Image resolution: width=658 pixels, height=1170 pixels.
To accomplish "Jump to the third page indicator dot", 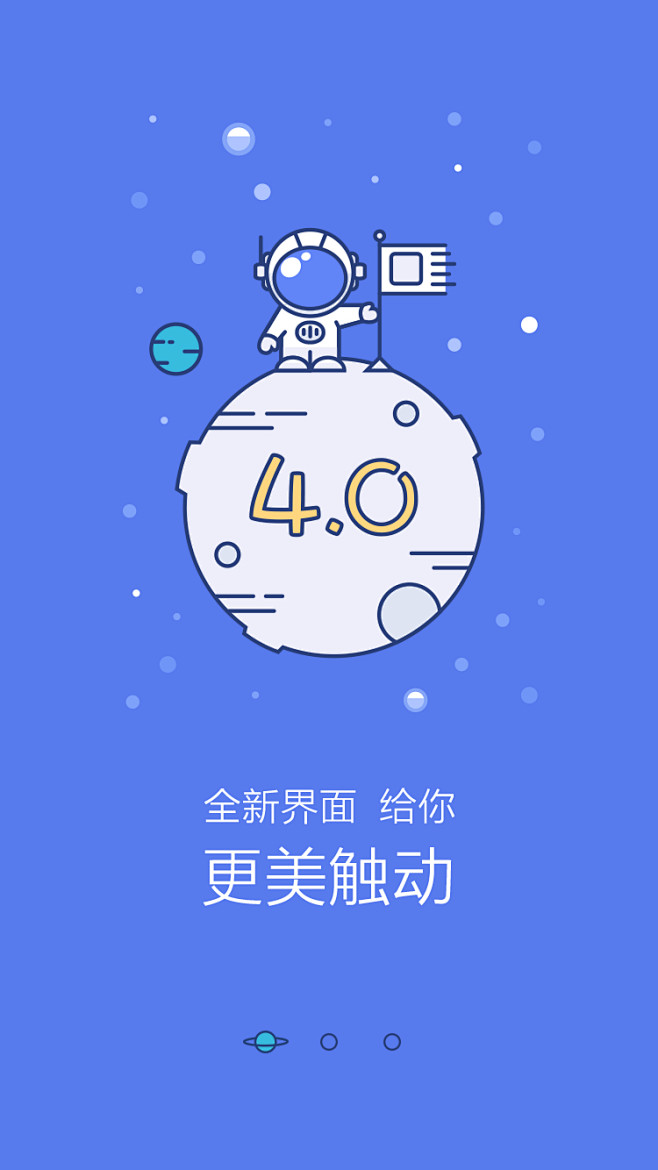I will click(x=392, y=1042).
